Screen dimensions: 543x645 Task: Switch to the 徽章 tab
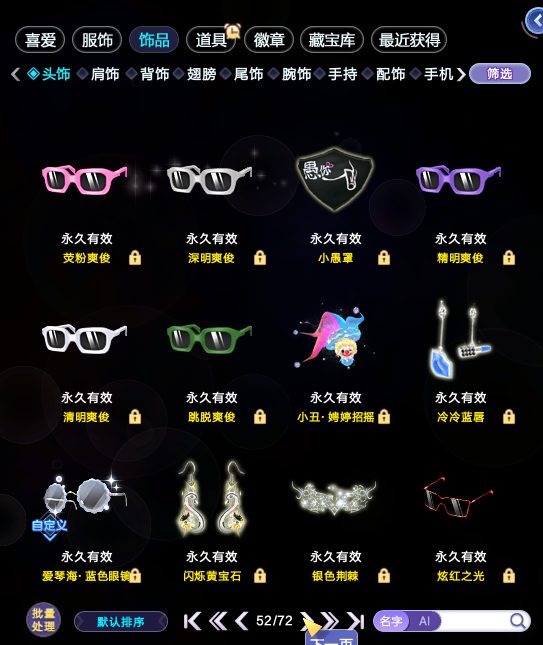(269, 40)
